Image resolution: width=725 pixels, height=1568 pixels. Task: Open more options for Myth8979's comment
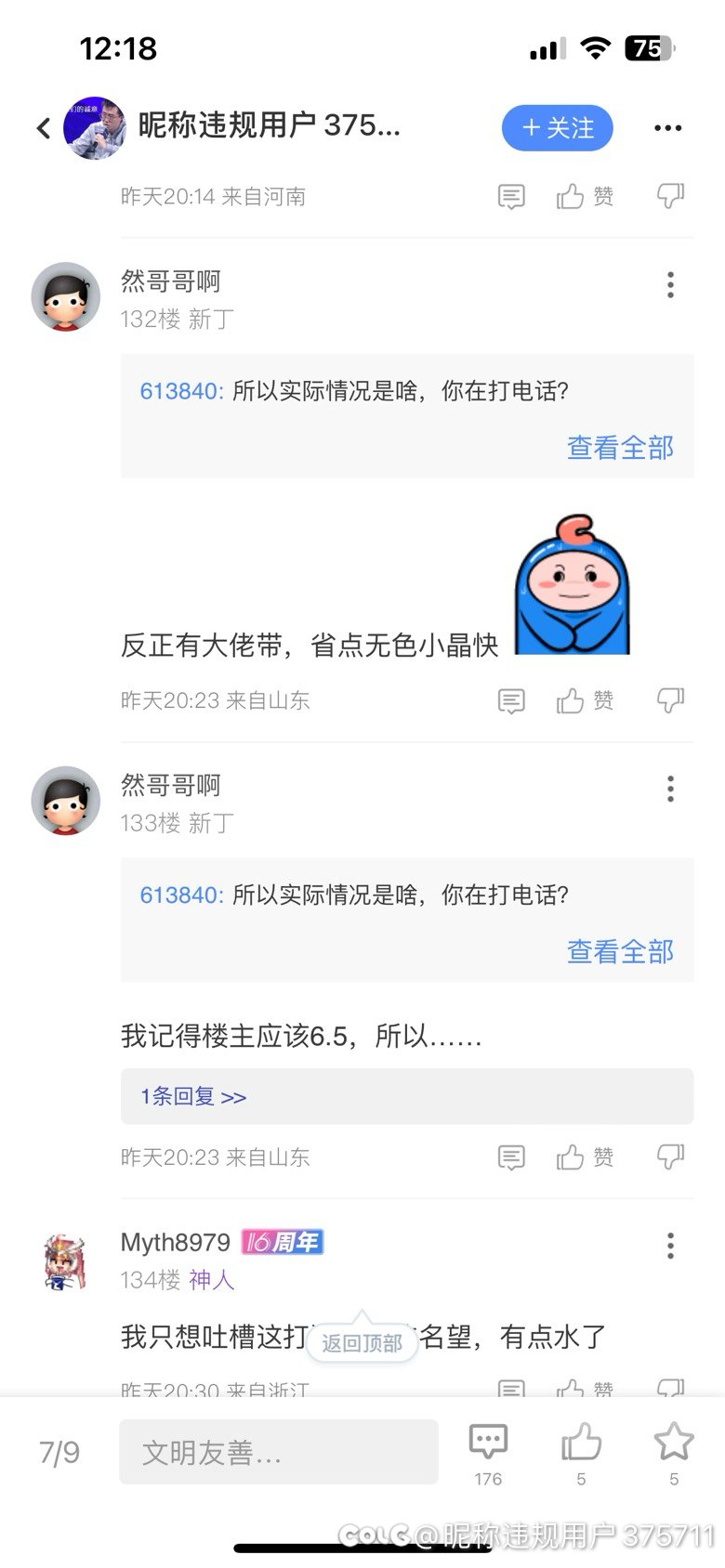tap(670, 1246)
